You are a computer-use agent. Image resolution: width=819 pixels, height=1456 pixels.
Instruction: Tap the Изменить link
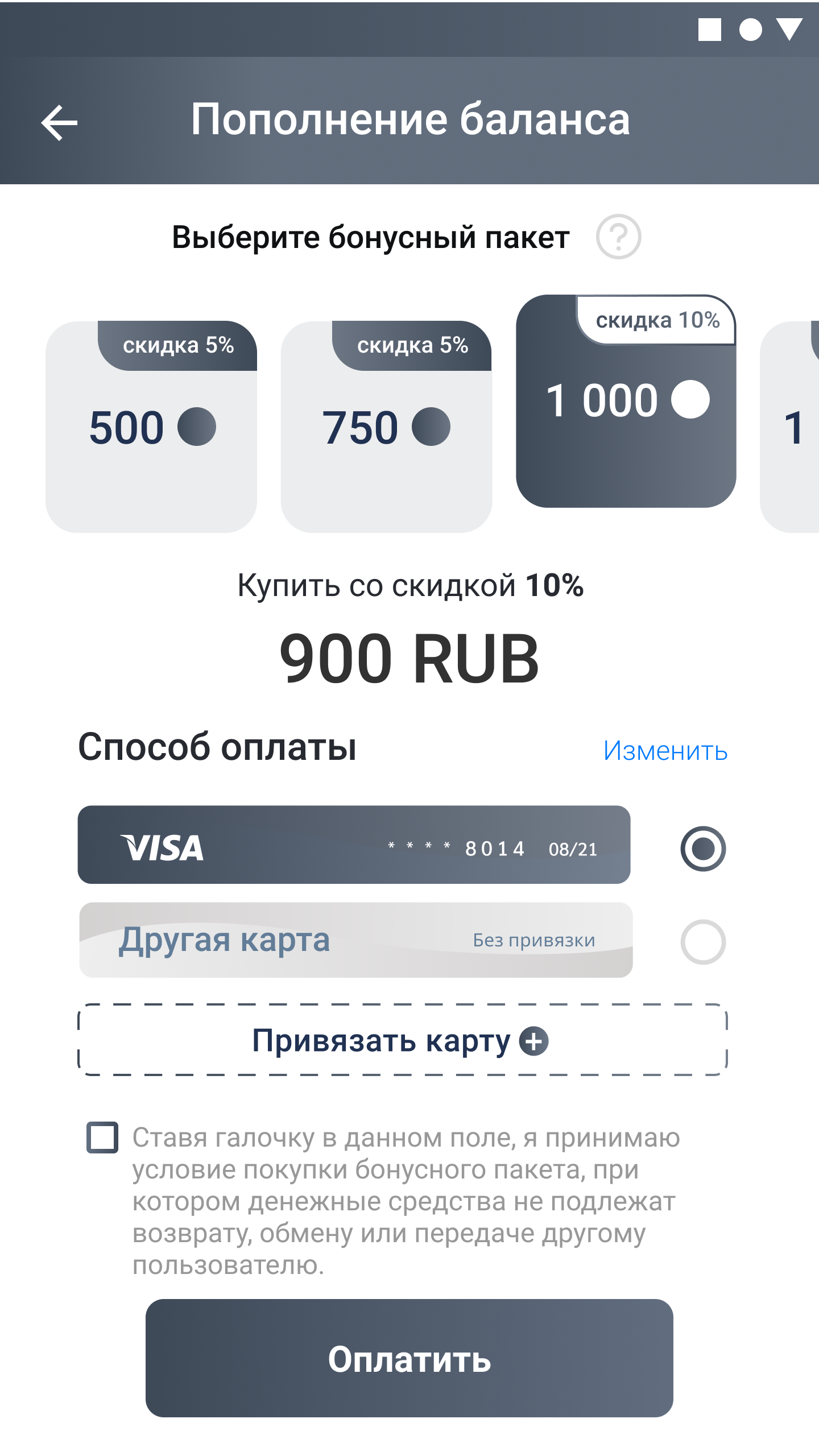click(665, 750)
